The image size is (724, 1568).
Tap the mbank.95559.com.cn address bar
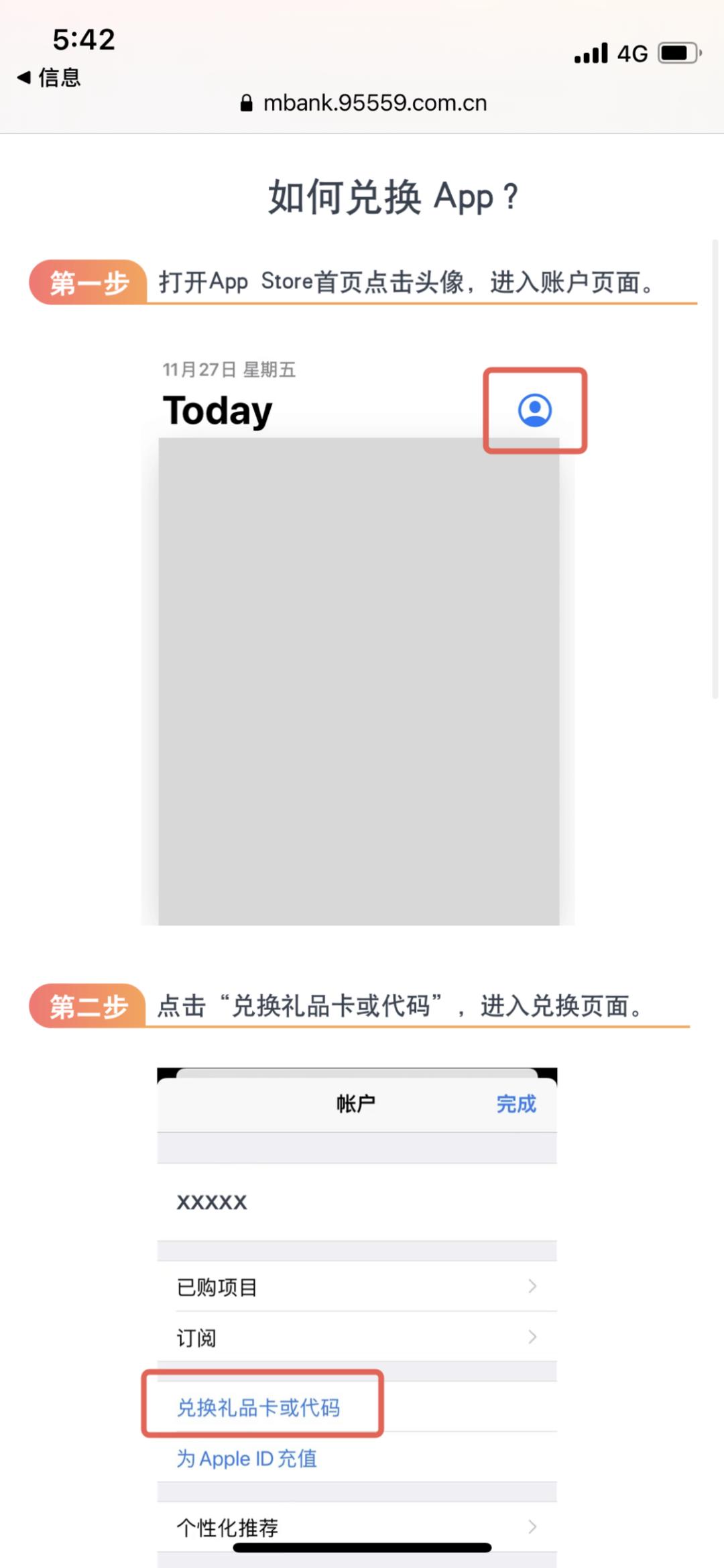point(364,103)
